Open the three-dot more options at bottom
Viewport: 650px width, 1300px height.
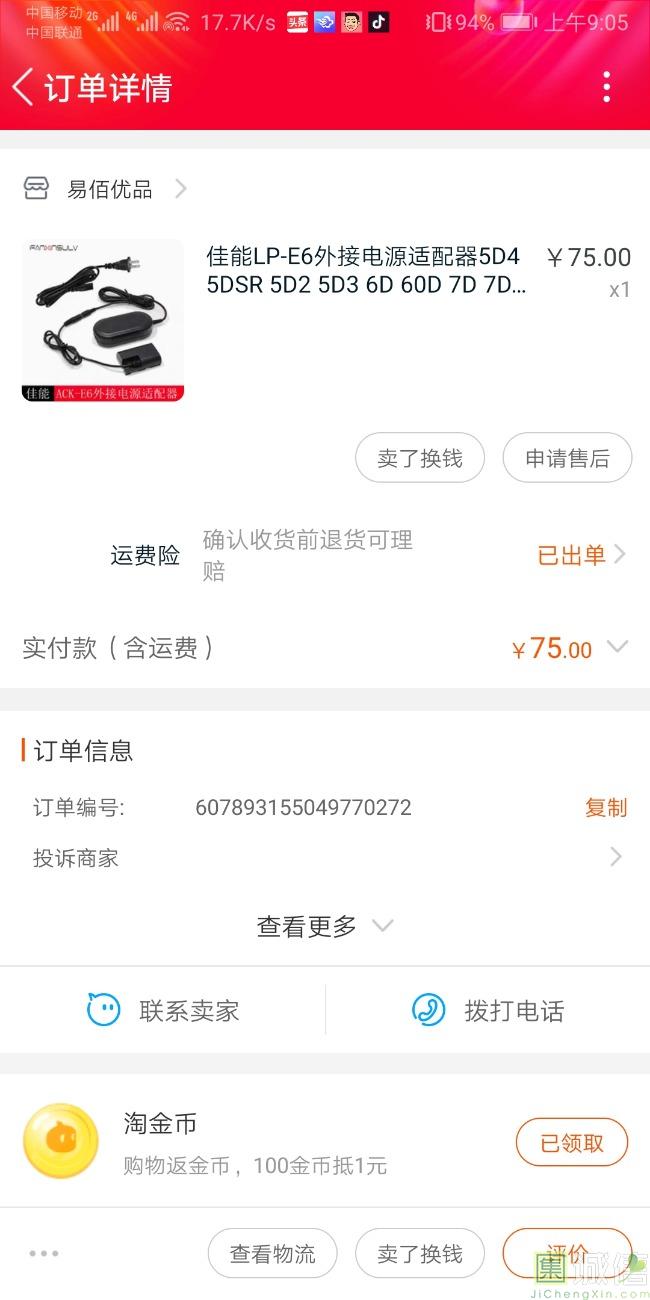44,1254
